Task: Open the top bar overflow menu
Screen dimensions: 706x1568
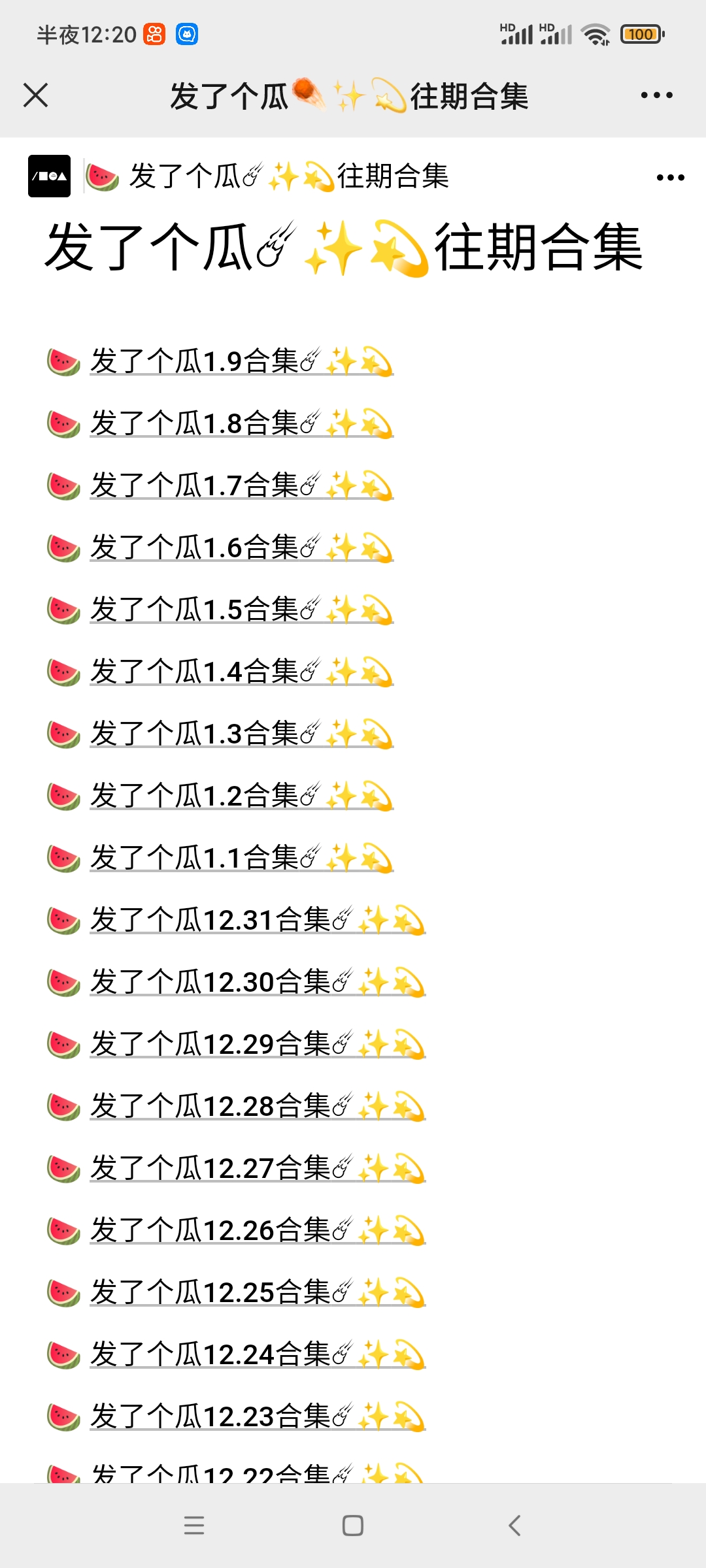Action: (656, 95)
